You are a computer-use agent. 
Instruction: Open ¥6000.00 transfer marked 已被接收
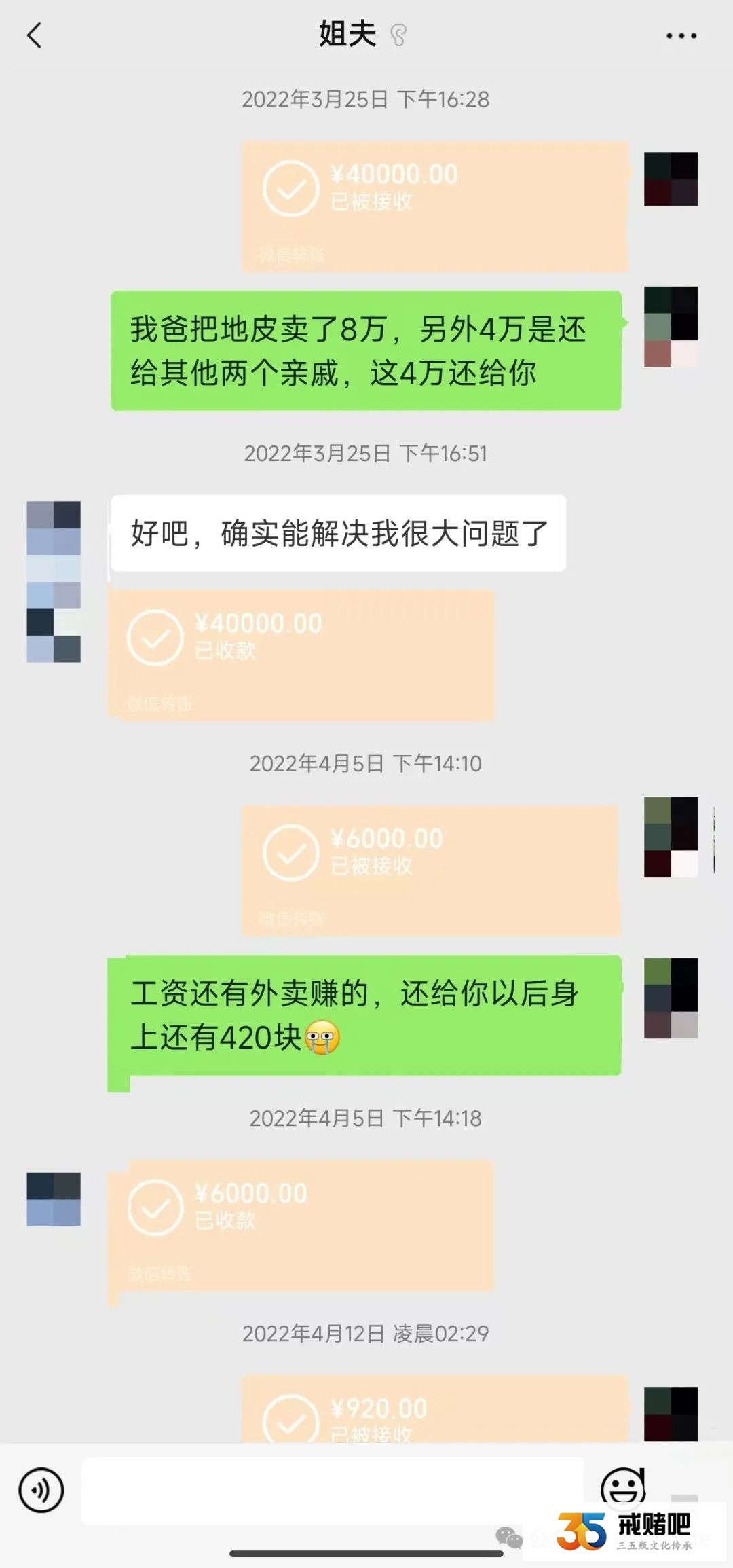coord(432,871)
